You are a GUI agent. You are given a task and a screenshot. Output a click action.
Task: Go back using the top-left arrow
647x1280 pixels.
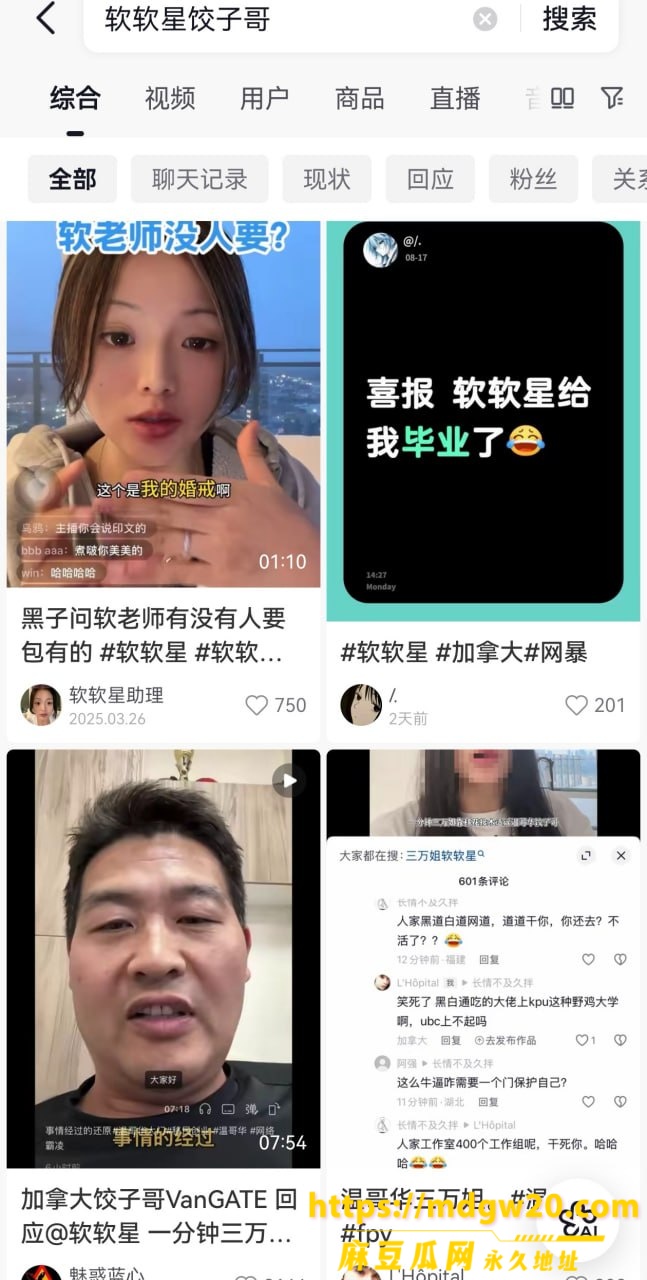46,18
